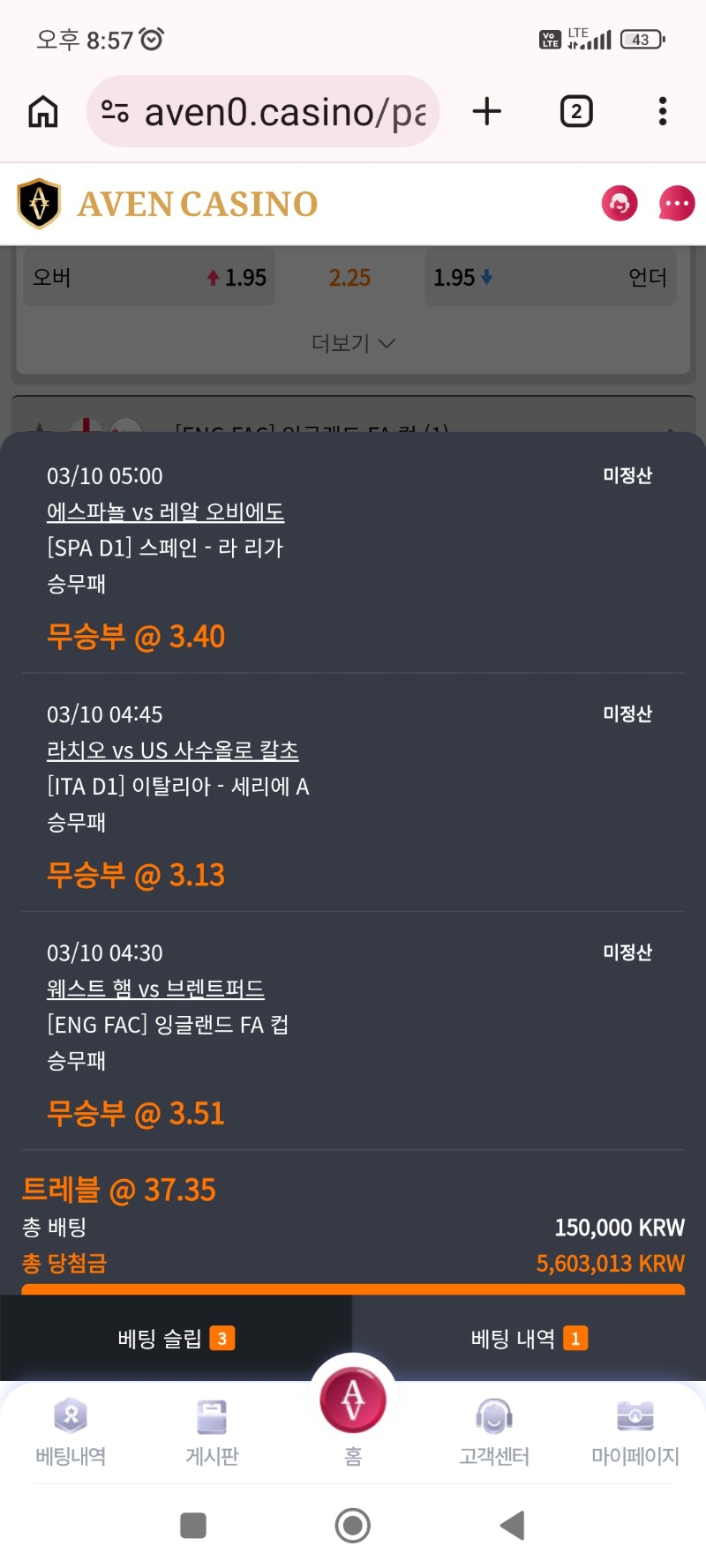The width and height of the screenshot is (706, 1568).
Task: Switch to the 베팅 슬립 tab
Action: coord(176,1339)
